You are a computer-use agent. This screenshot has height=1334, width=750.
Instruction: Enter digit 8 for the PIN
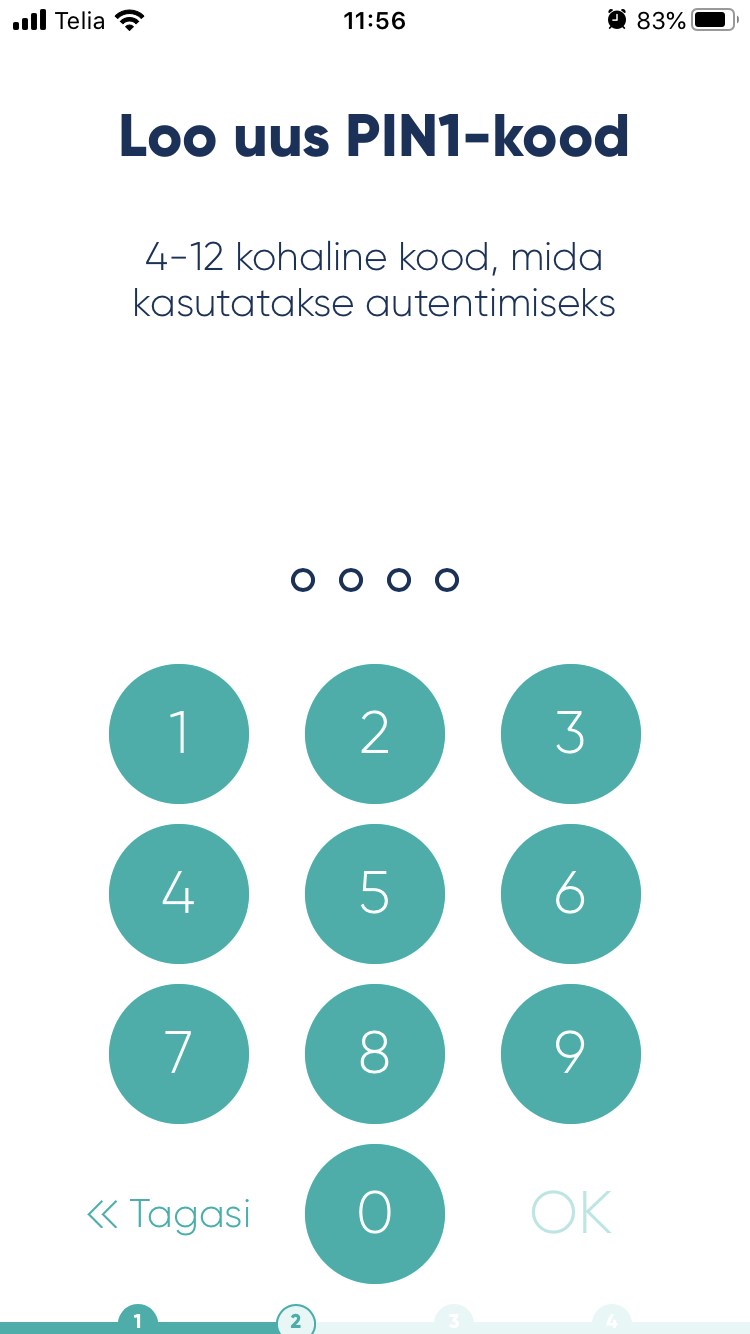point(375,1054)
